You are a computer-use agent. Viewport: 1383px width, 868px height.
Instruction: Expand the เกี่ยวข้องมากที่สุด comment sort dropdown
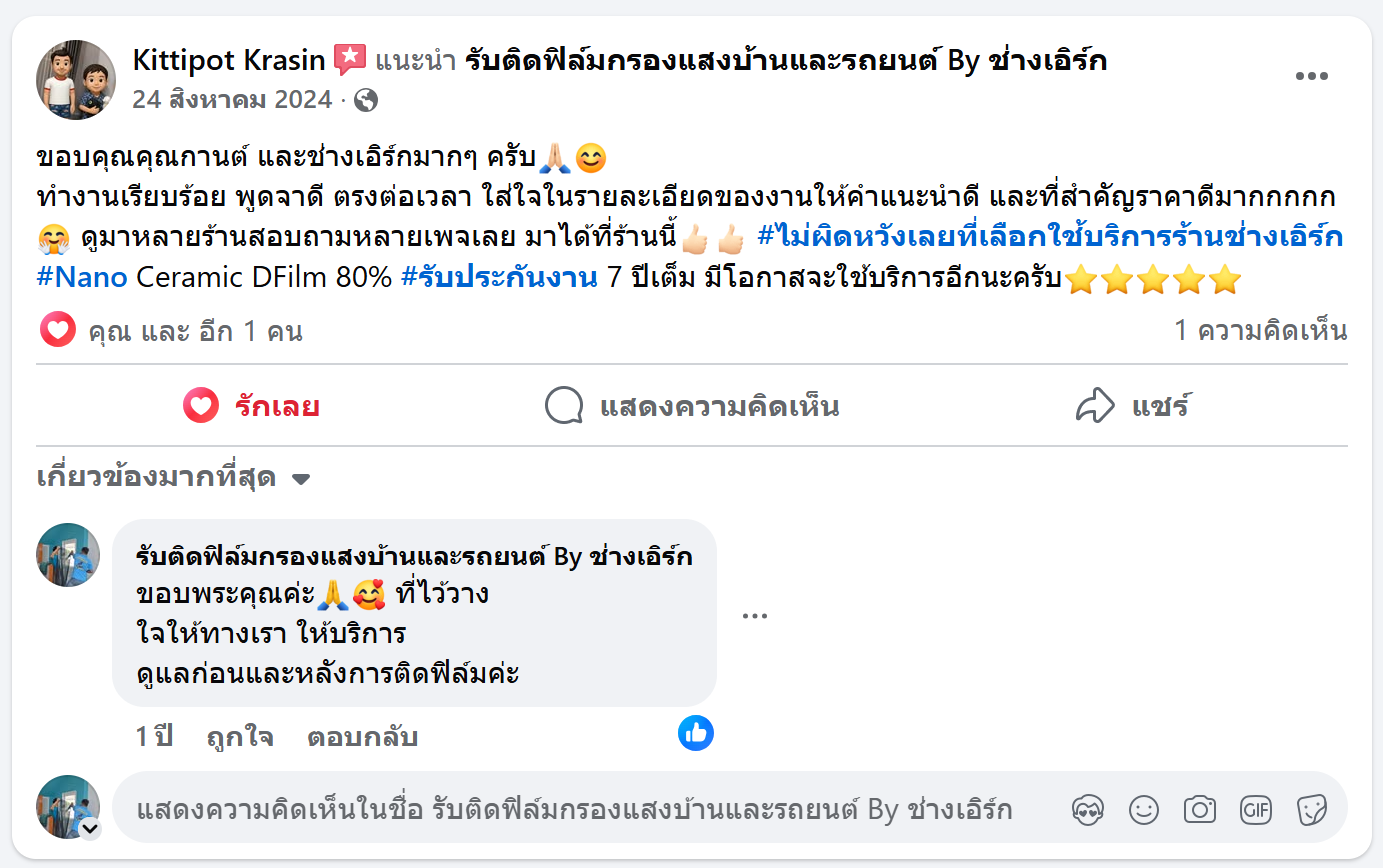174,478
